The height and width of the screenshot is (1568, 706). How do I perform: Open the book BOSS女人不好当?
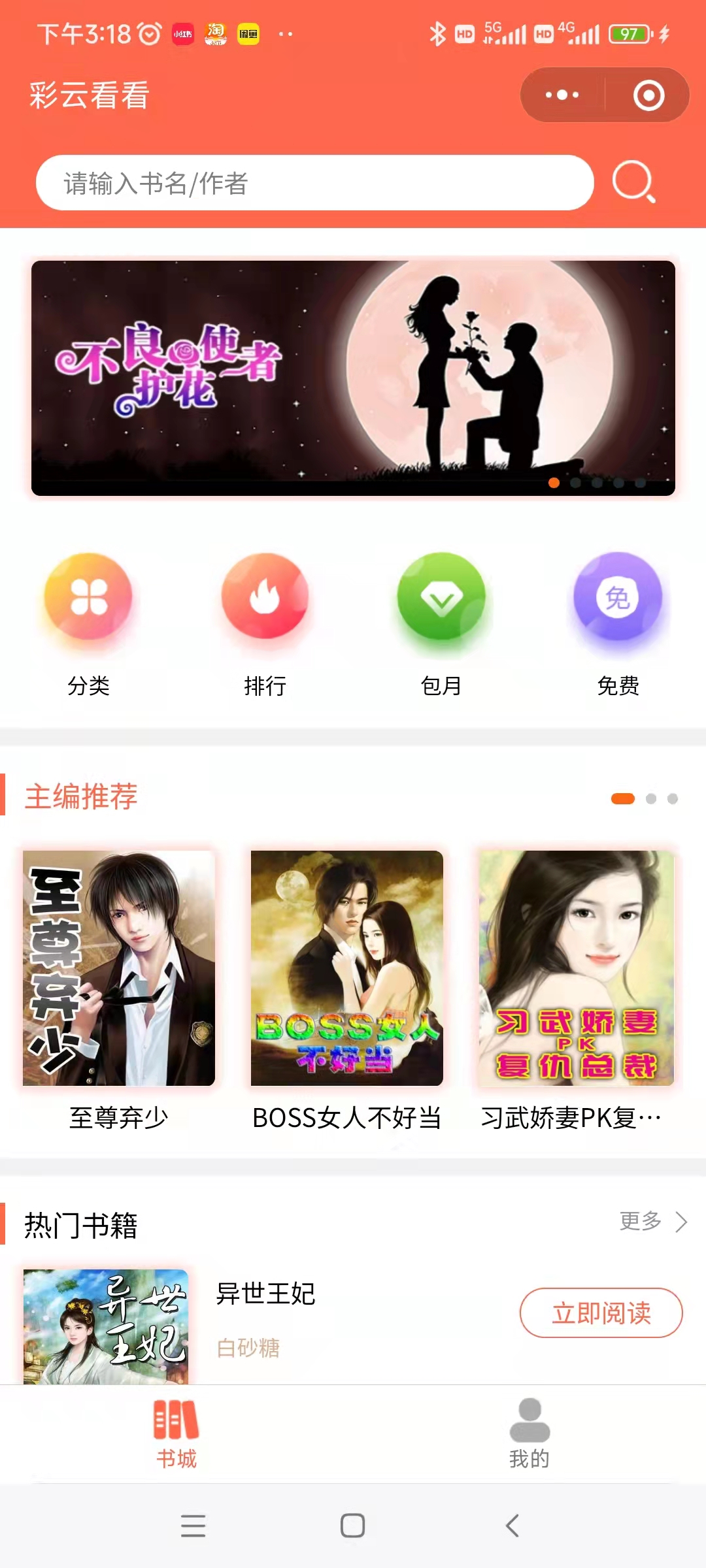point(346,968)
